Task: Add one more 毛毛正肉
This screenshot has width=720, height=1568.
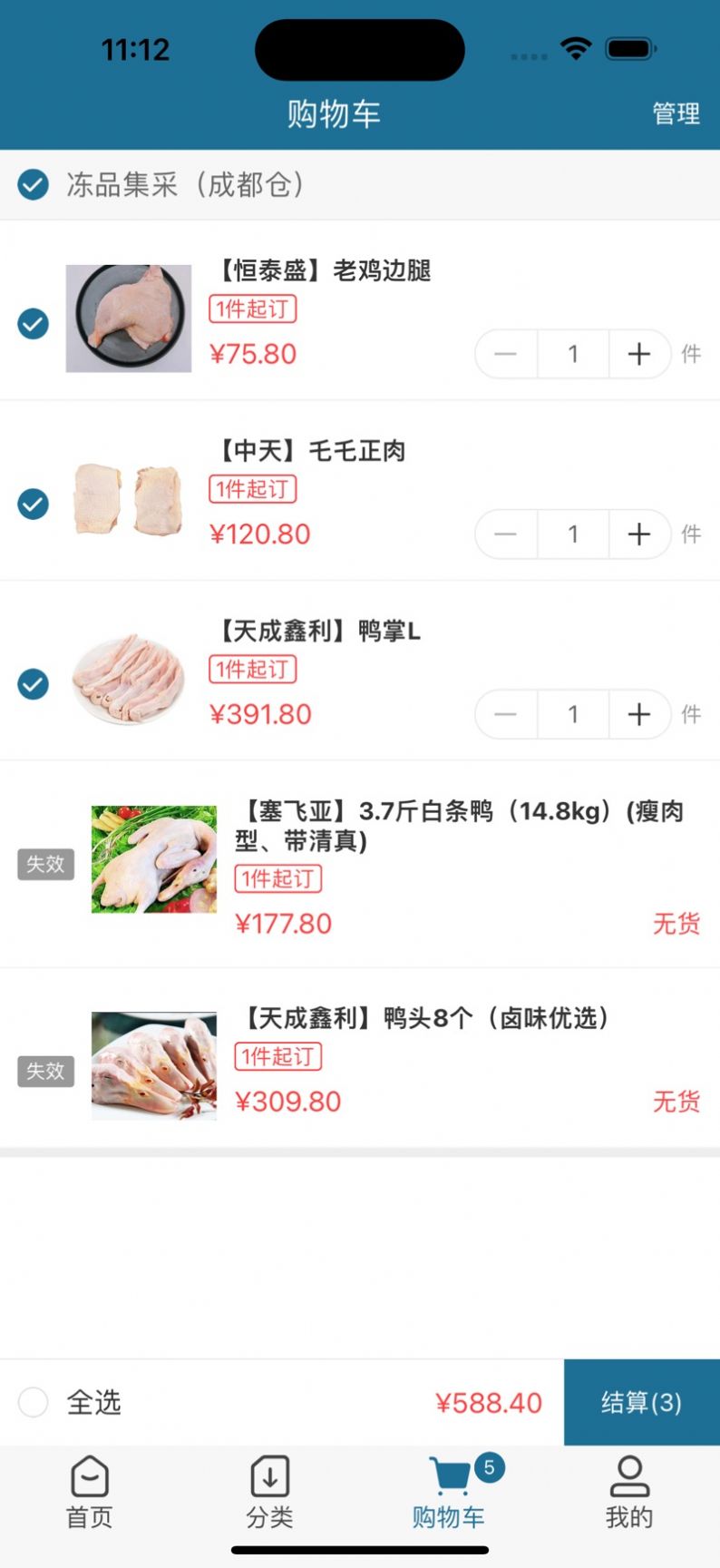Action: pyautogui.click(x=639, y=534)
